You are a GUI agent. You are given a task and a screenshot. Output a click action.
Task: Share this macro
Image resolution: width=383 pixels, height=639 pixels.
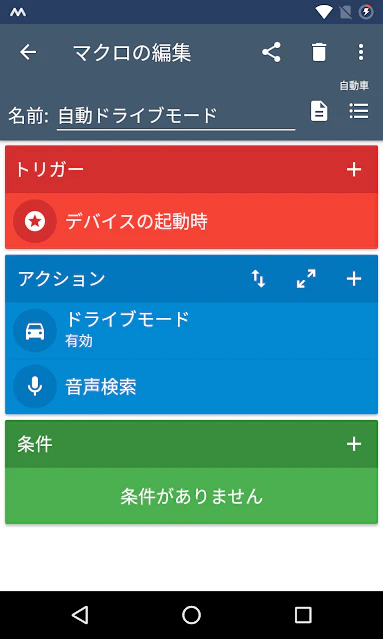271,52
